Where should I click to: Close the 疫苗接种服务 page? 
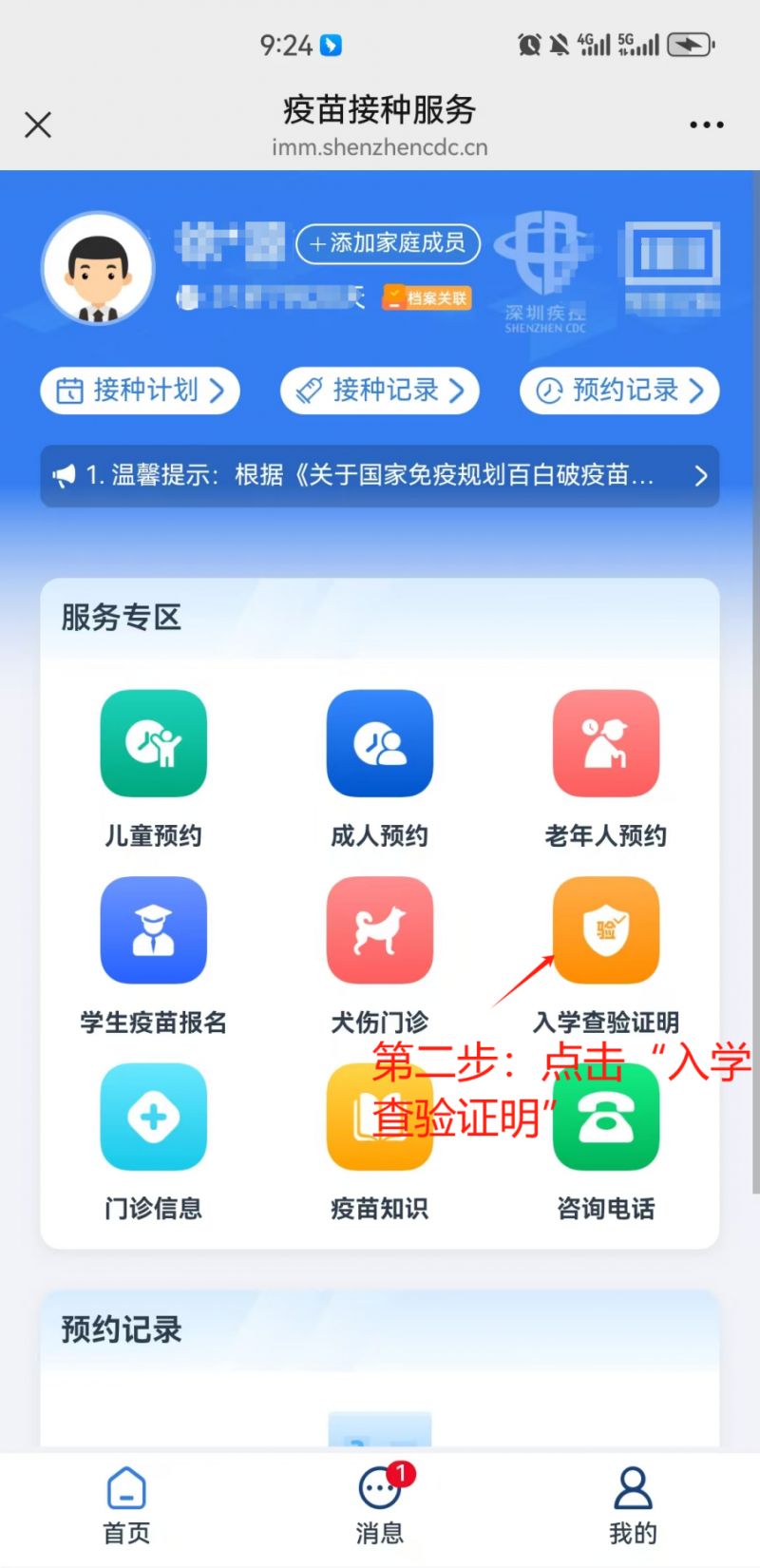[x=38, y=124]
